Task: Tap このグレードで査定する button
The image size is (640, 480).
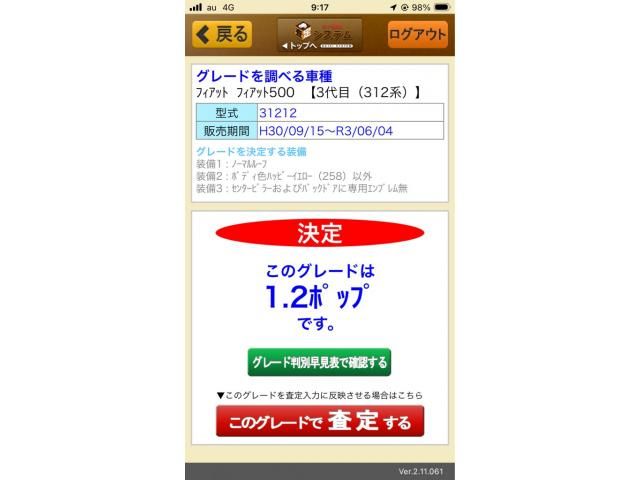Action: [320, 421]
